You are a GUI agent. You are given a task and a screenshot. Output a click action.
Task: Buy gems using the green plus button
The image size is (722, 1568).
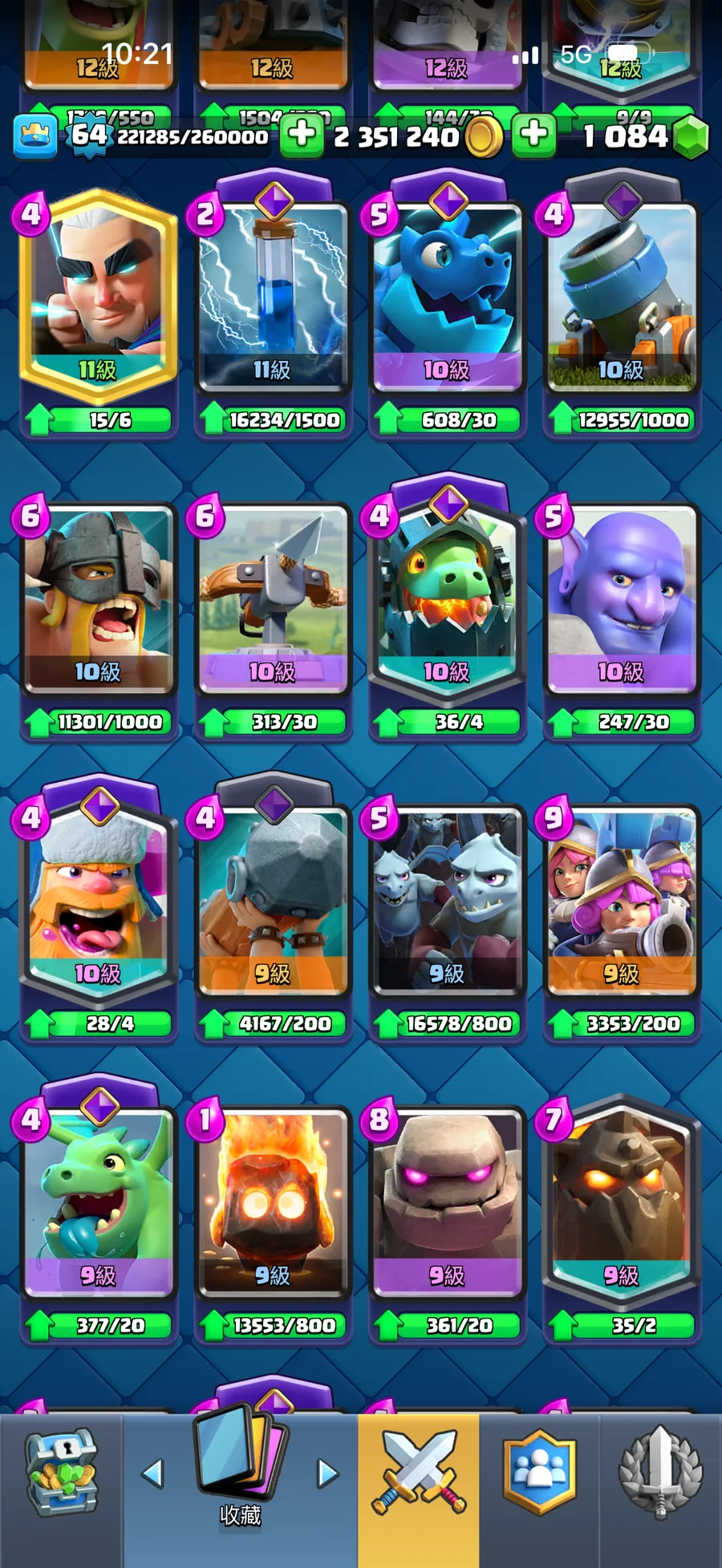(x=533, y=134)
